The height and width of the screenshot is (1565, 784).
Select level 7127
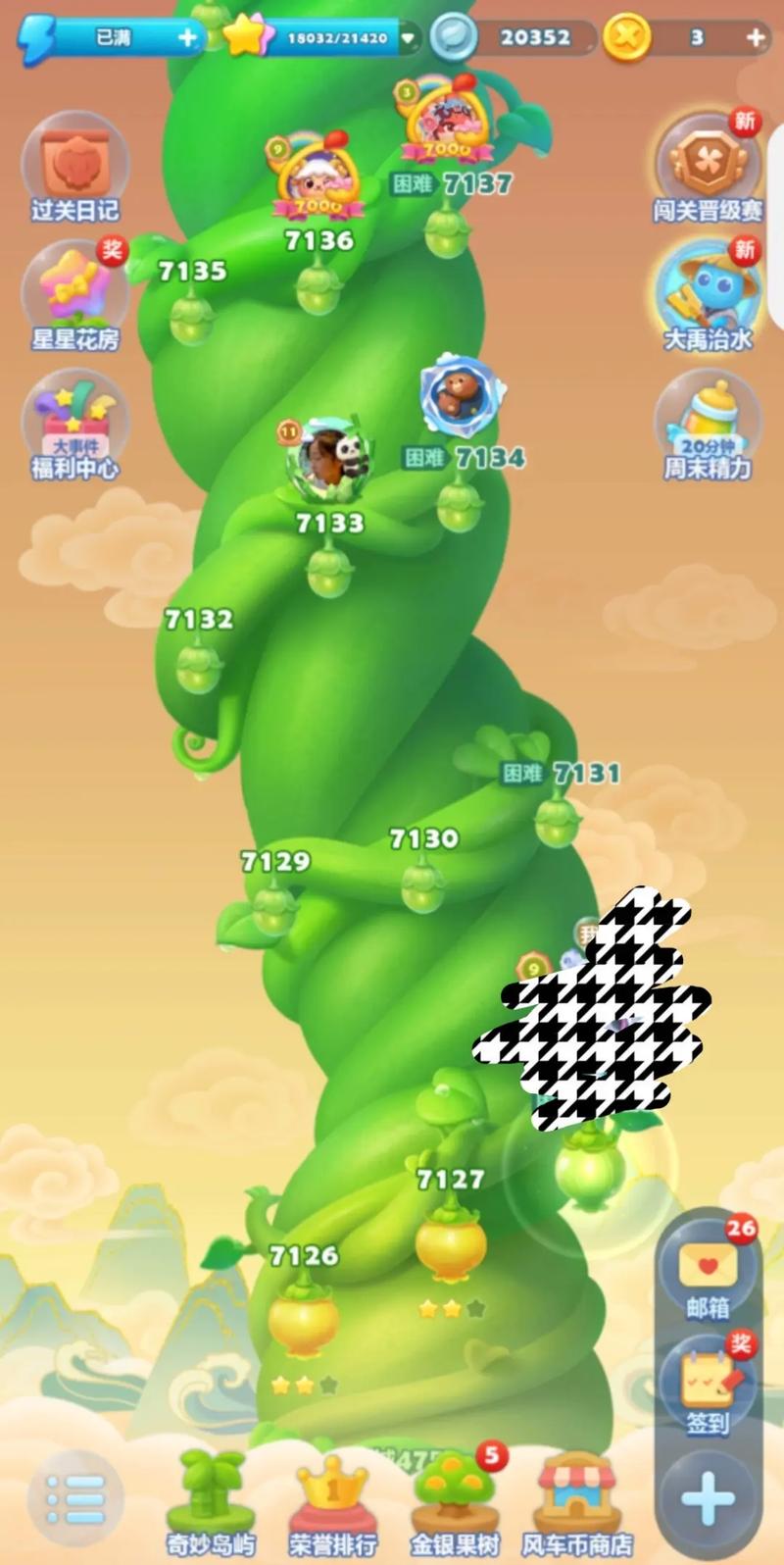[451, 1242]
